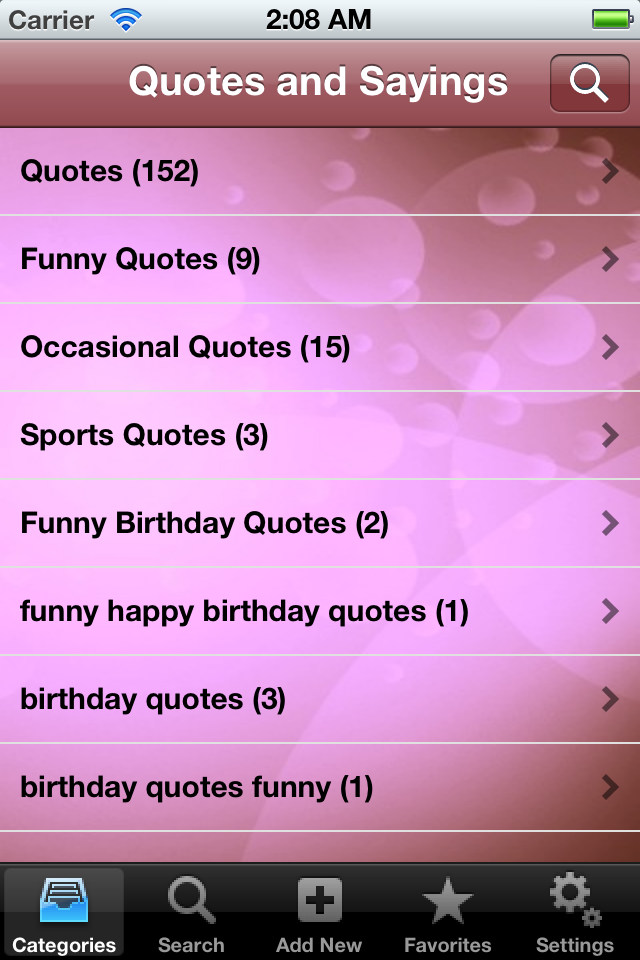
Task: Open Funny Quotes (9) category
Action: click(320, 260)
